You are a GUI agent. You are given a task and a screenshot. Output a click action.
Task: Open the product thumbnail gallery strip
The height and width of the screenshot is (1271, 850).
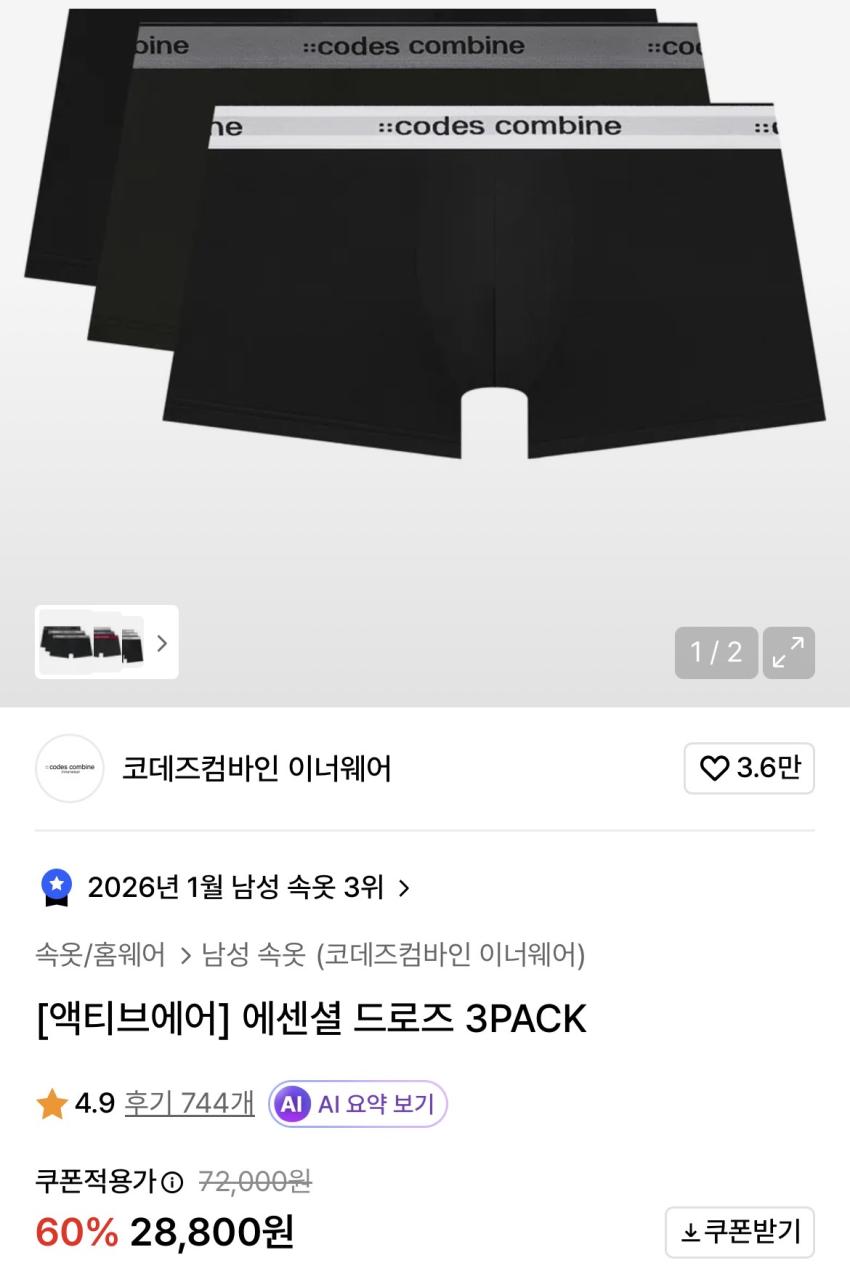pyautogui.click(x=106, y=642)
